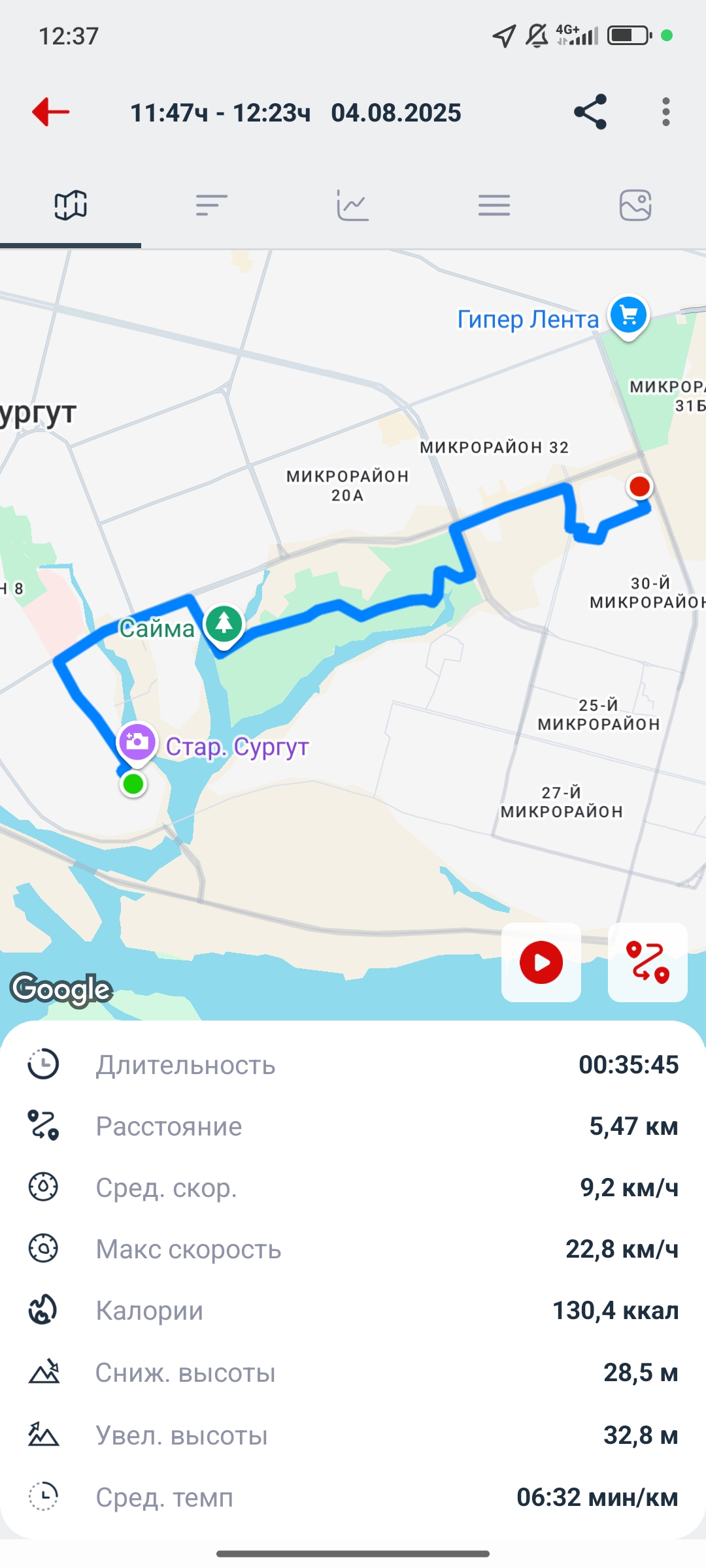Tap the red route waypoints button
Screen dimensions: 706x1568
648,962
